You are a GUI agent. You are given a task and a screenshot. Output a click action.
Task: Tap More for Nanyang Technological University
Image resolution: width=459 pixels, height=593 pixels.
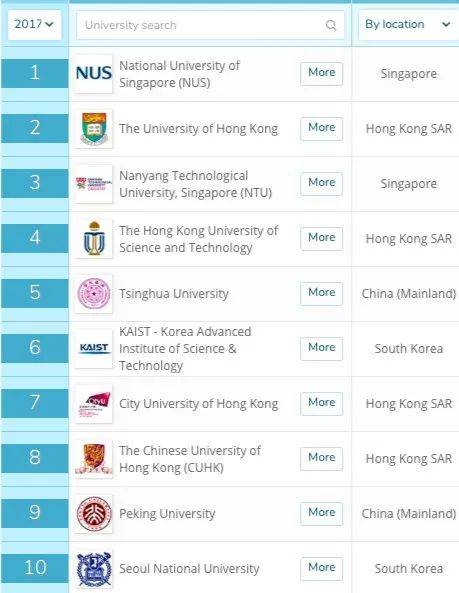(x=321, y=183)
